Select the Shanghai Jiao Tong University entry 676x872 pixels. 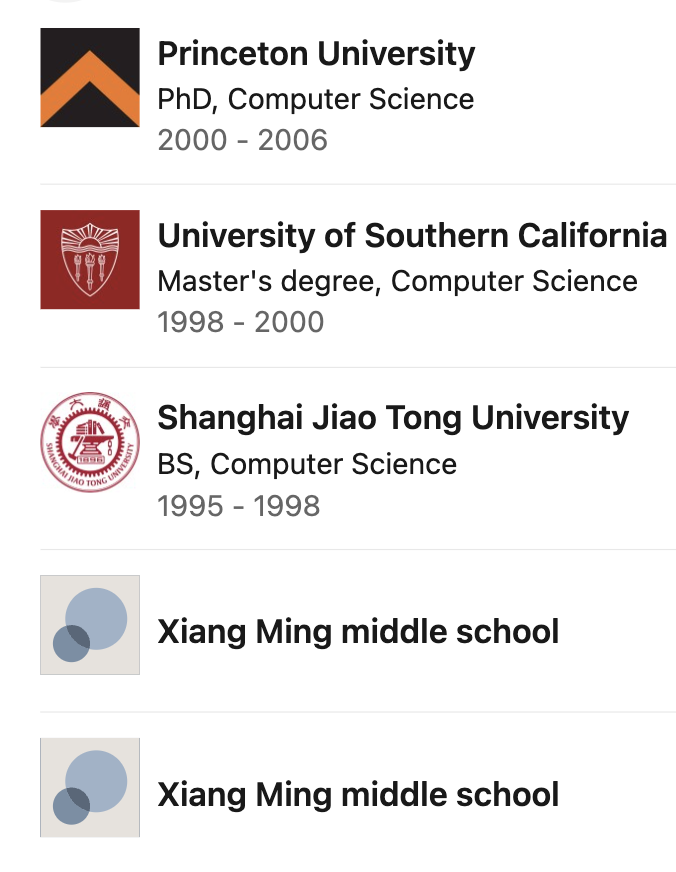tap(393, 418)
